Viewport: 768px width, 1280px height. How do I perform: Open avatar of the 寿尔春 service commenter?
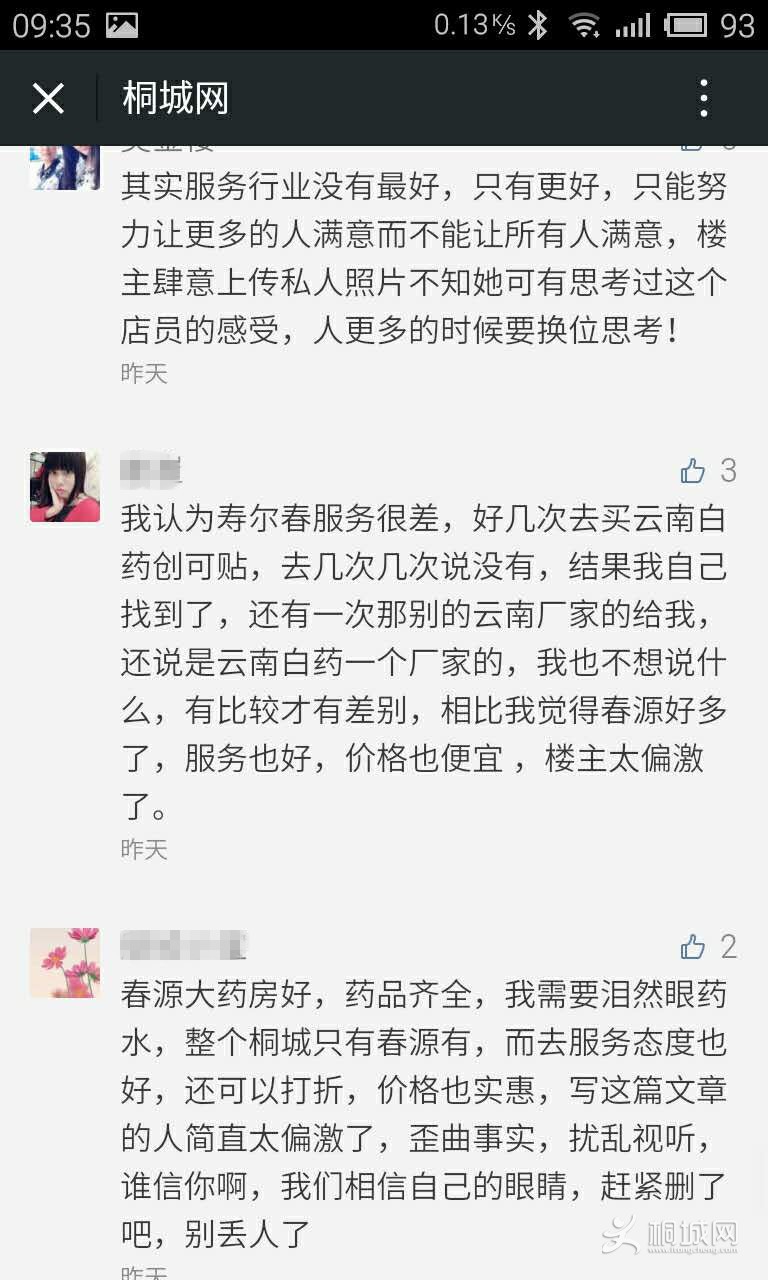pyautogui.click(x=65, y=487)
